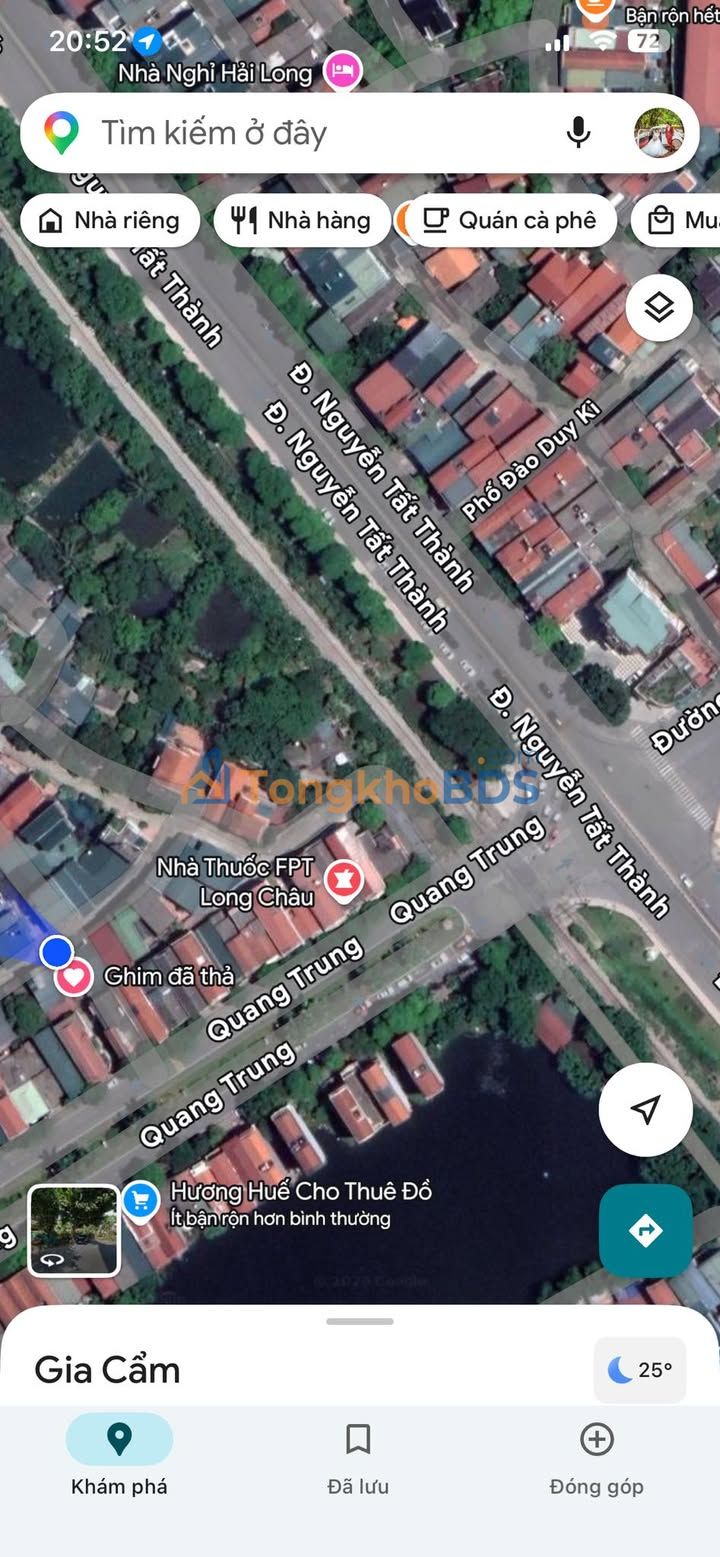Open the map layers button
The image size is (720, 1557).
click(x=659, y=308)
